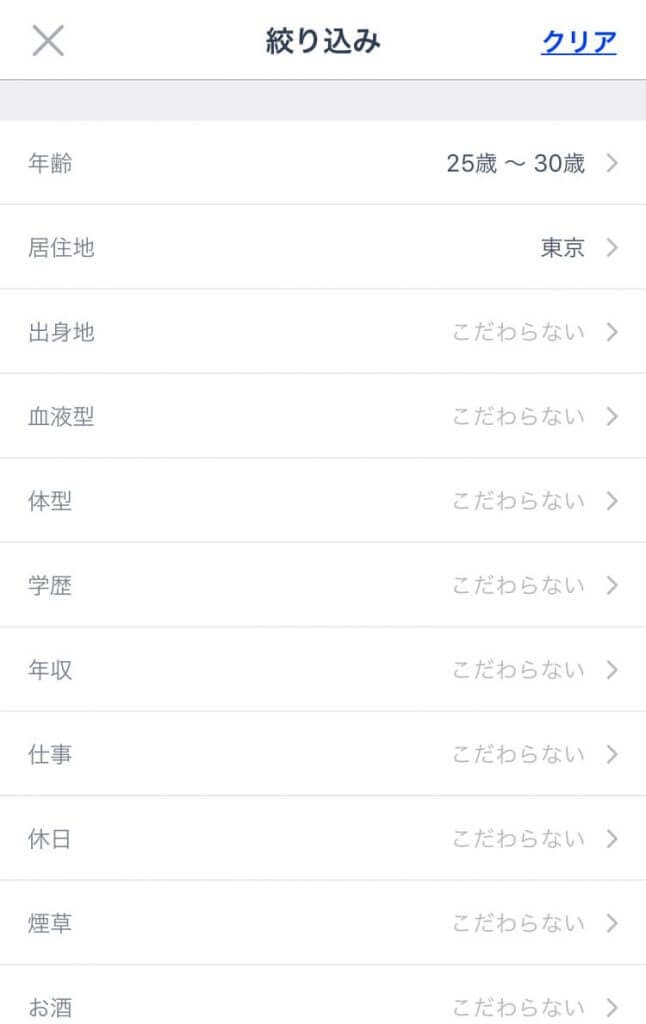Viewport: 646px width, 1024px height.
Task: Select the 煙草 smoking filter
Action: pyautogui.click(x=323, y=923)
